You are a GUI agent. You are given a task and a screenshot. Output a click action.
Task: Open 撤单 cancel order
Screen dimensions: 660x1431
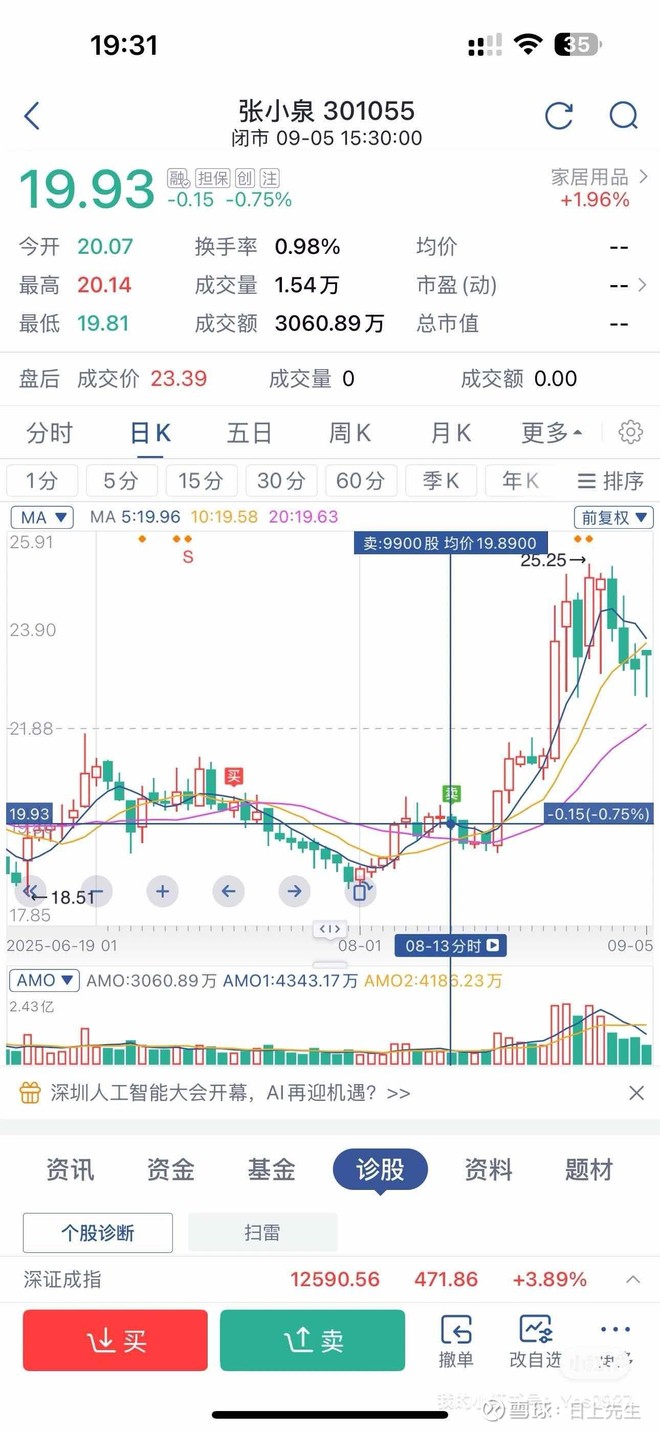456,1341
